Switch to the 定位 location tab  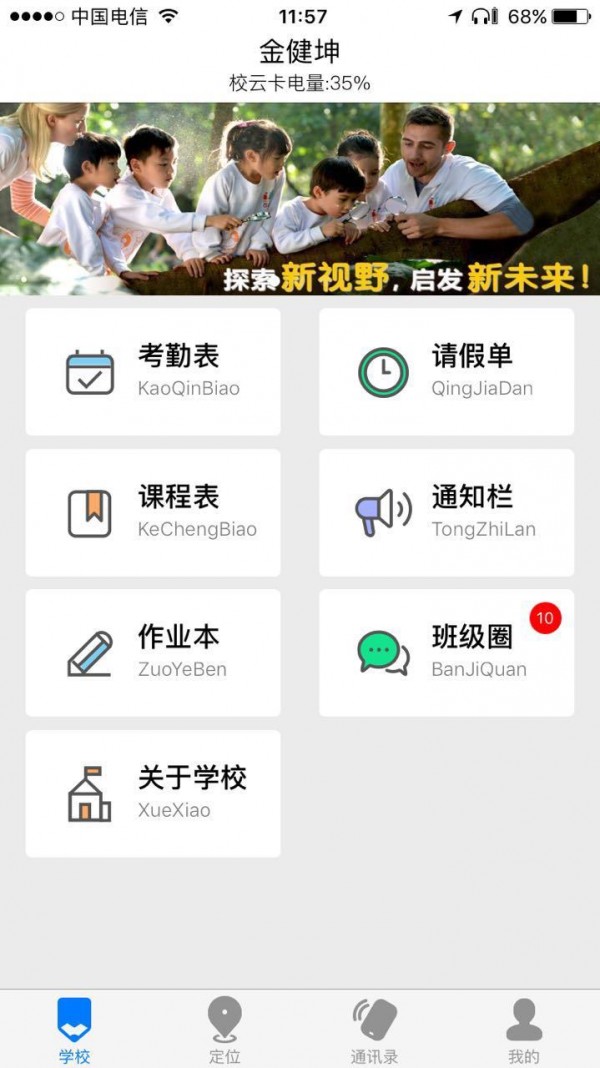click(225, 1030)
